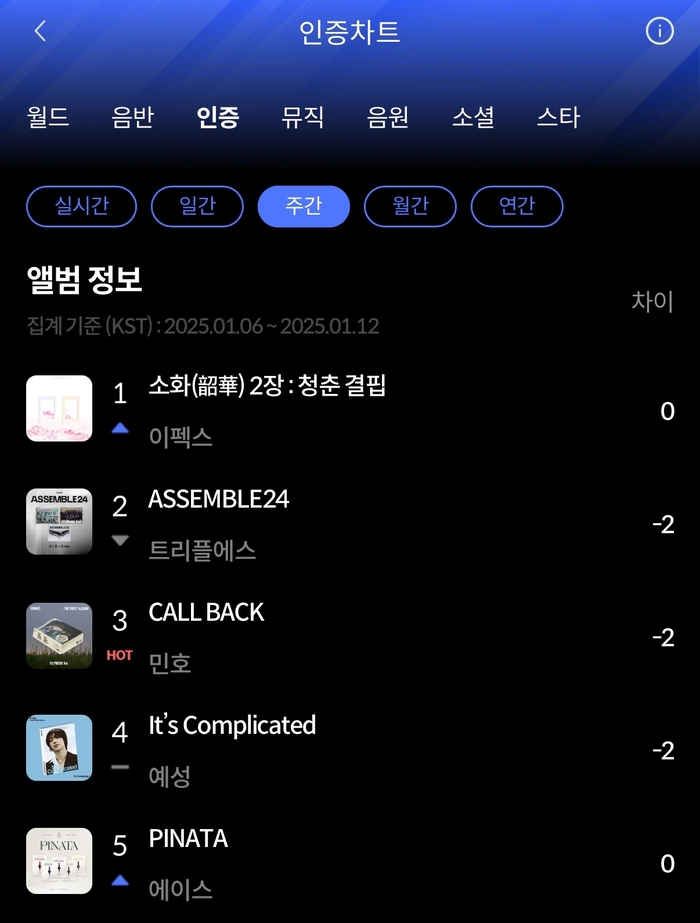700x923 pixels.
Task: Choose the 월간 filter chip
Action: pos(410,207)
